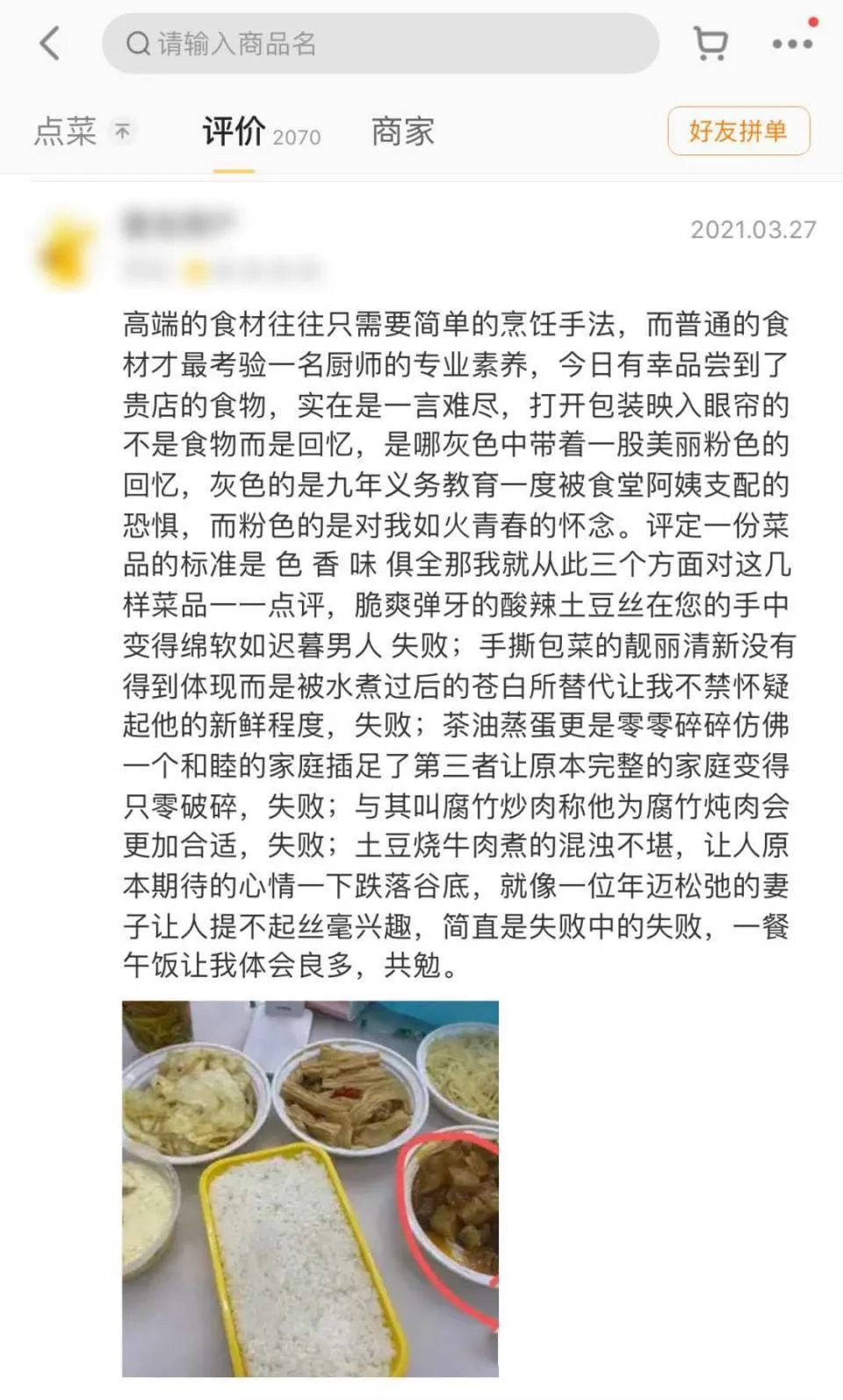
Task: Tap the product name search field
Action: point(379,43)
